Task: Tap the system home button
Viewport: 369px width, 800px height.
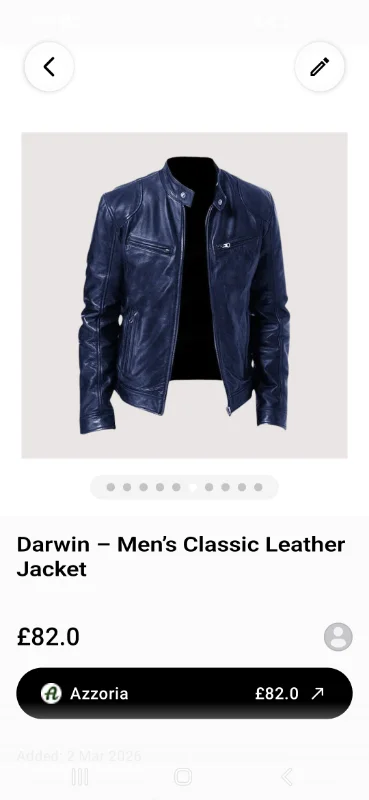Action: (x=183, y=777)
